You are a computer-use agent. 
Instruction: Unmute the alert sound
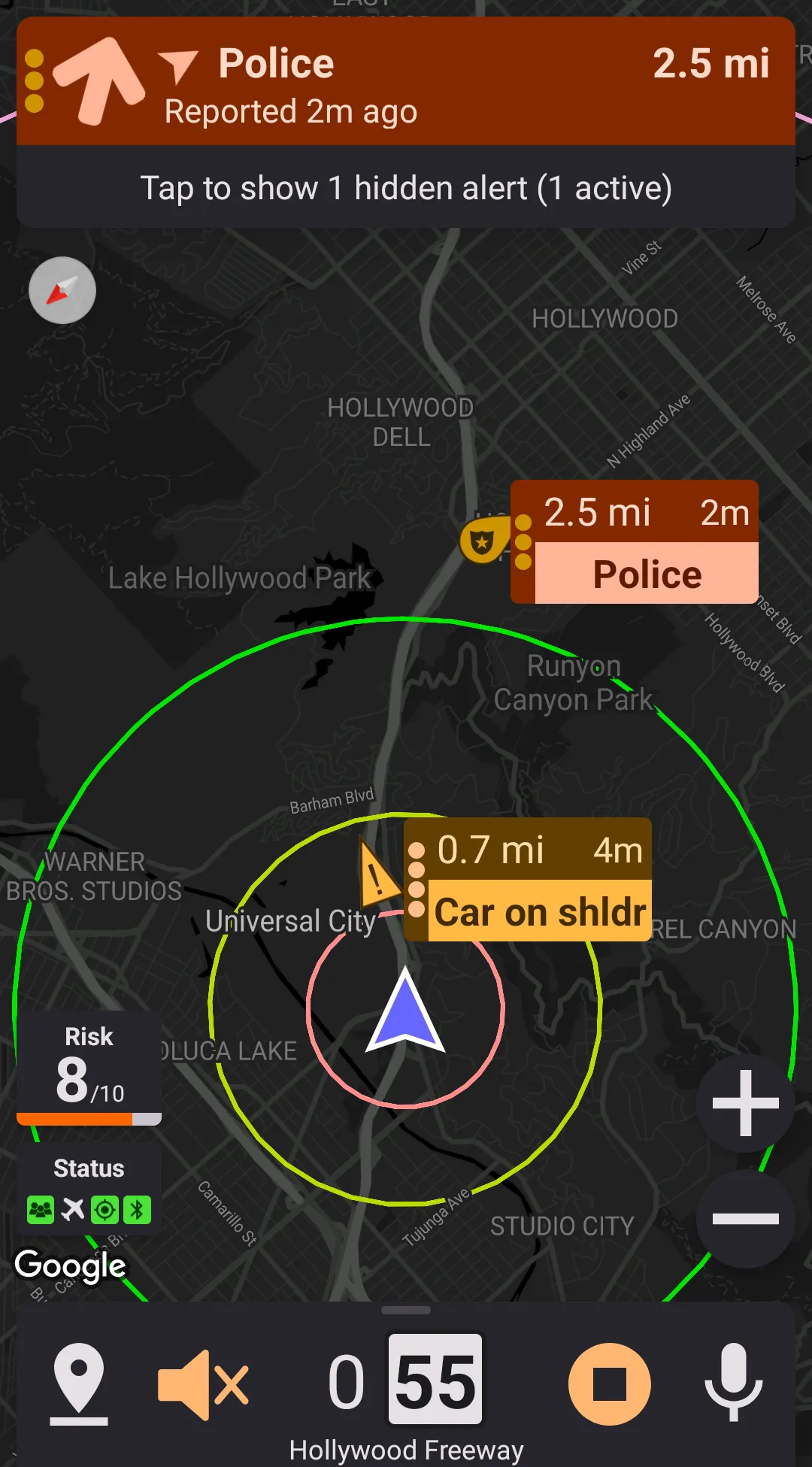pos(203,1384)
